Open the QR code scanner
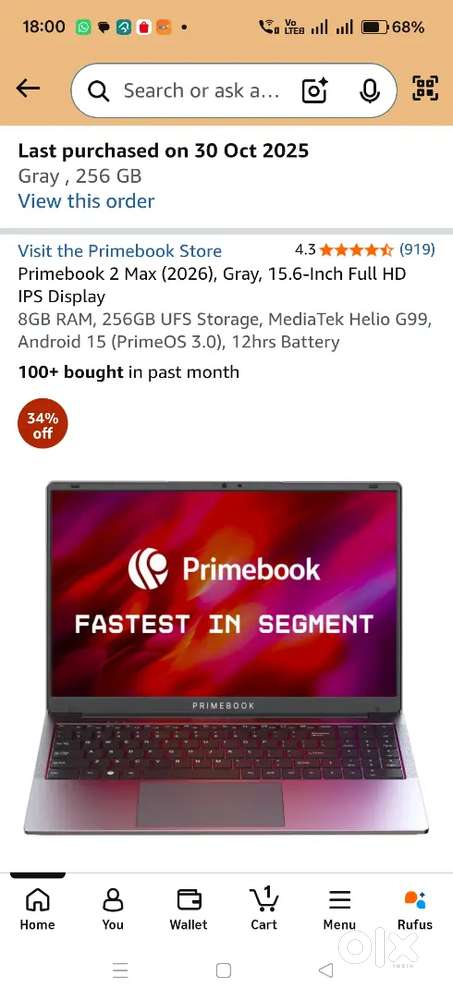This screenshot has width=453, height=998. [426, 88]
